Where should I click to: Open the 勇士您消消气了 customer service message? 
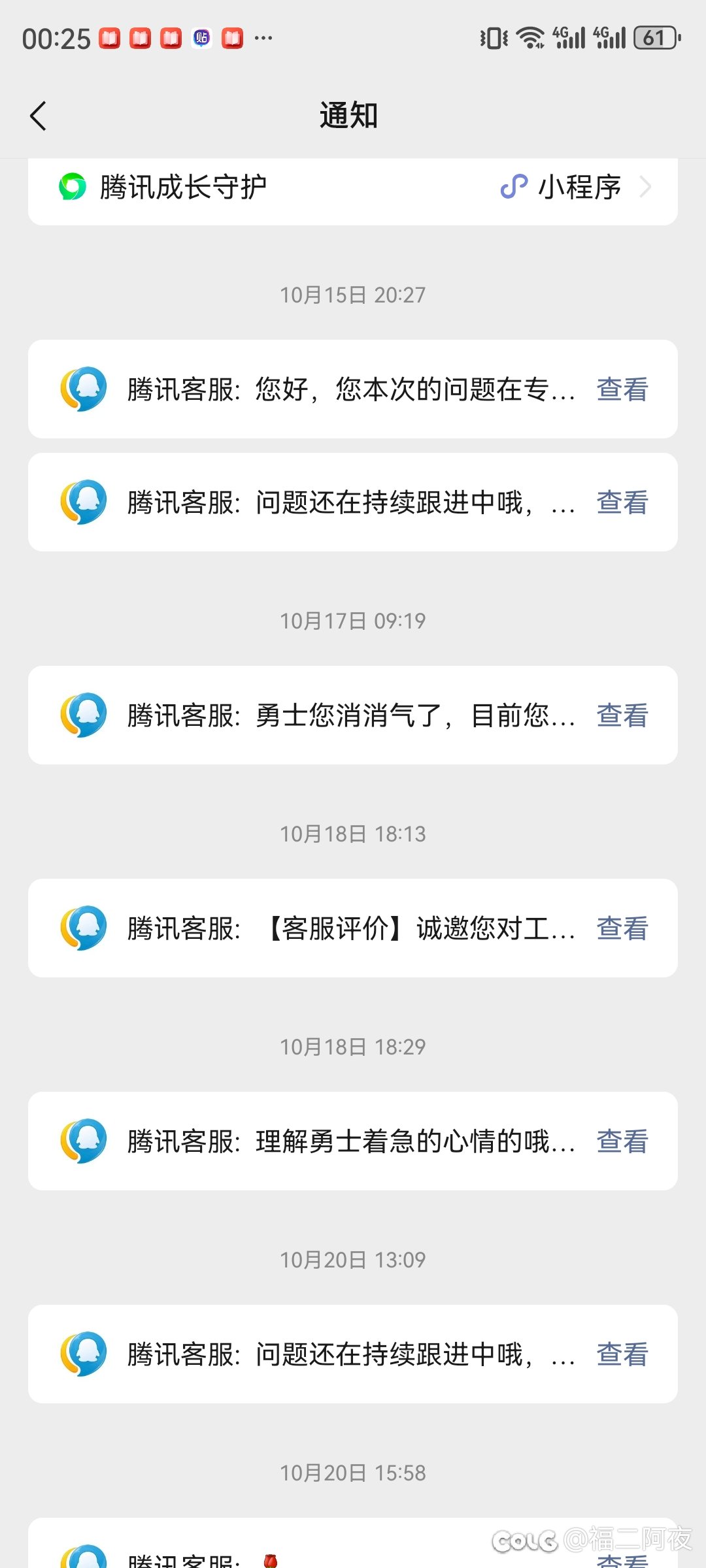coord(622,716)
